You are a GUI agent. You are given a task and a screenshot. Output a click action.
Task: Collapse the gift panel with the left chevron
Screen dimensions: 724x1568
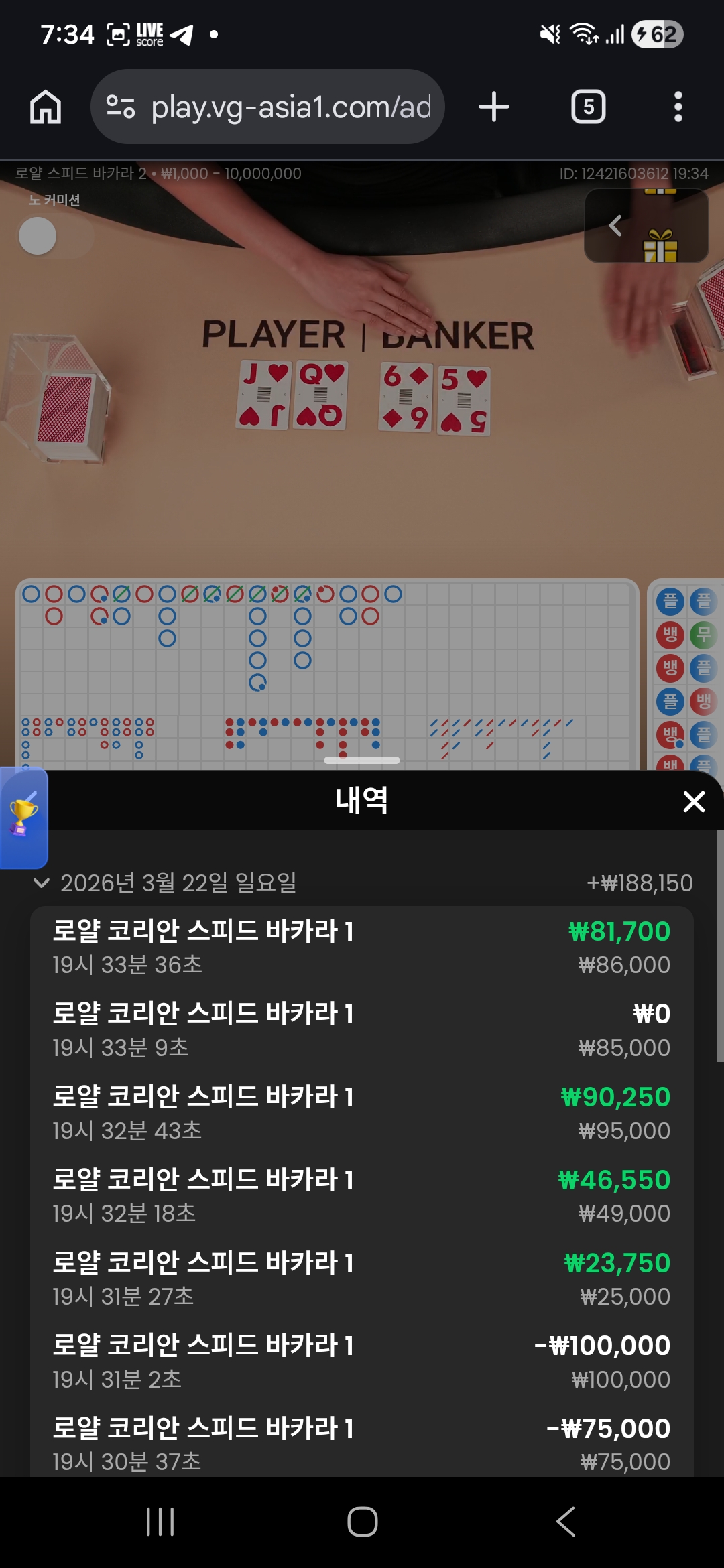click(x=615, y=226)
